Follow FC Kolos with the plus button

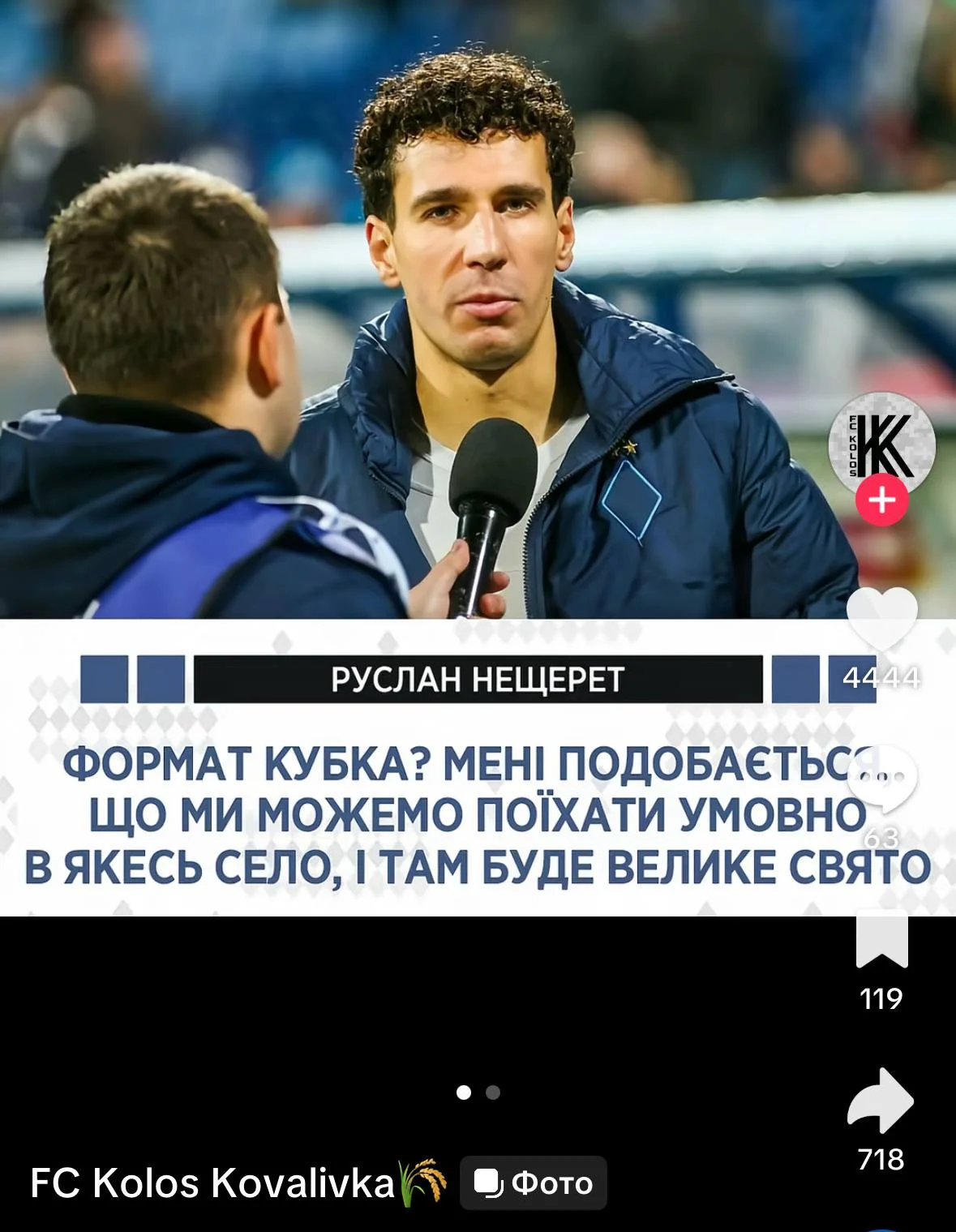pos(882,500)
